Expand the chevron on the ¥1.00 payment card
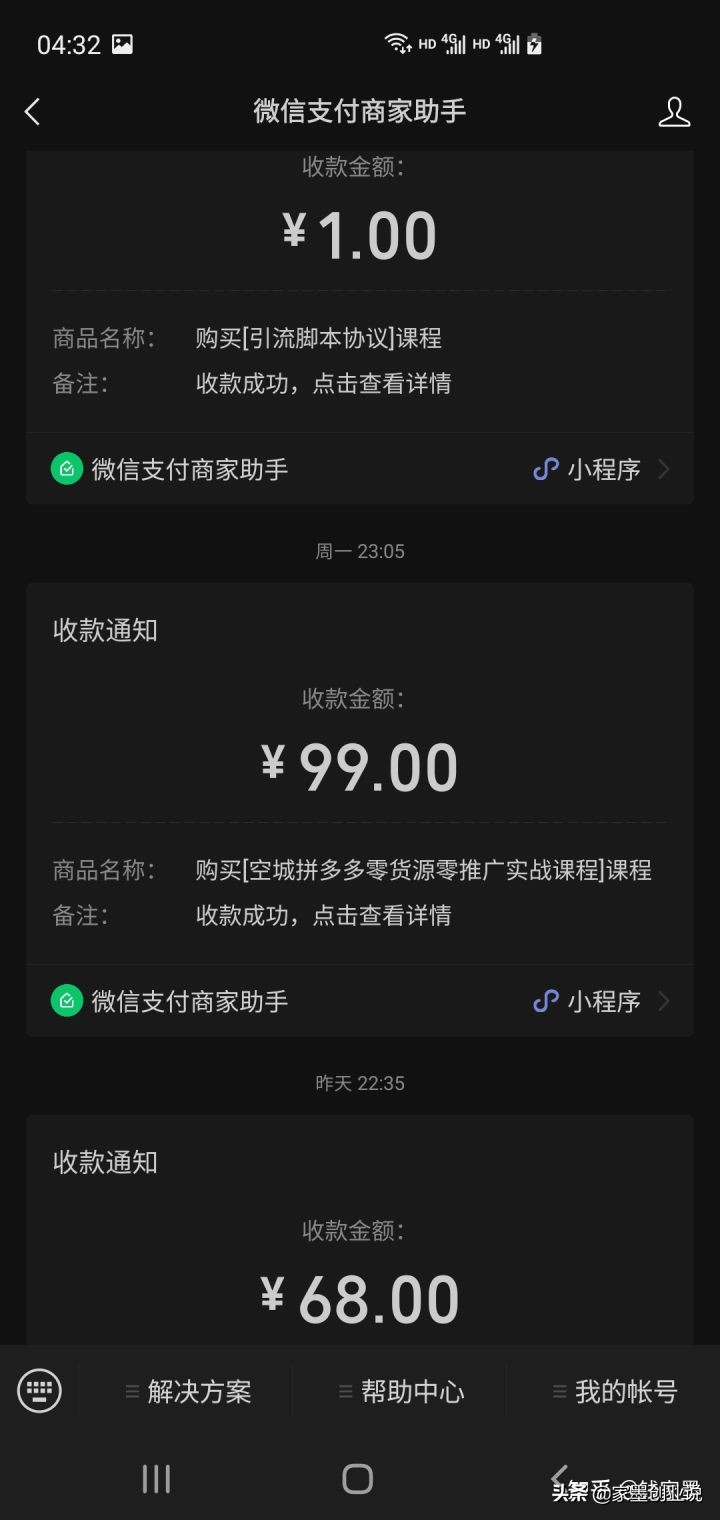 pyautogui.click(x=665, y=468)
